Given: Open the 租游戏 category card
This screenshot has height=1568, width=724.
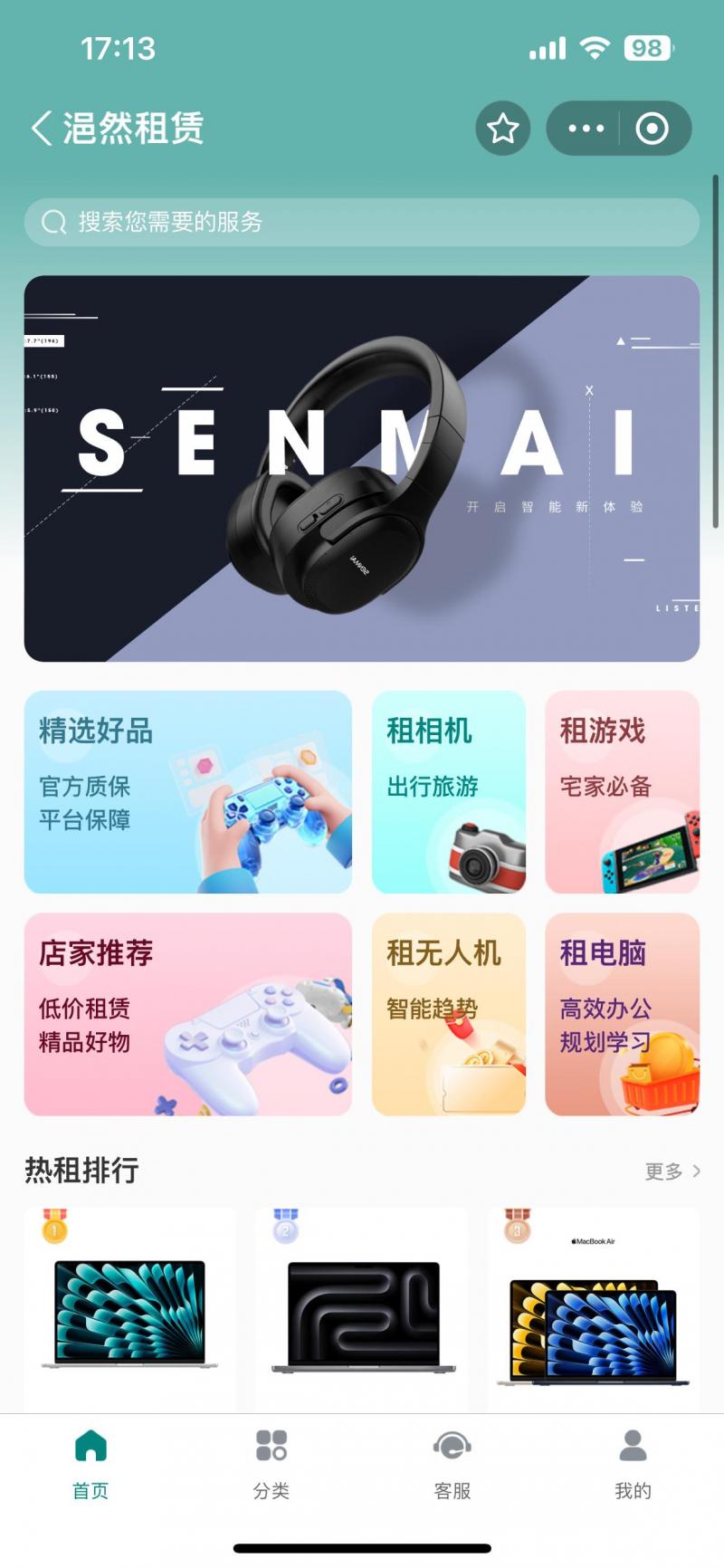Looking at the screenshot, I should tap(622, 792).
